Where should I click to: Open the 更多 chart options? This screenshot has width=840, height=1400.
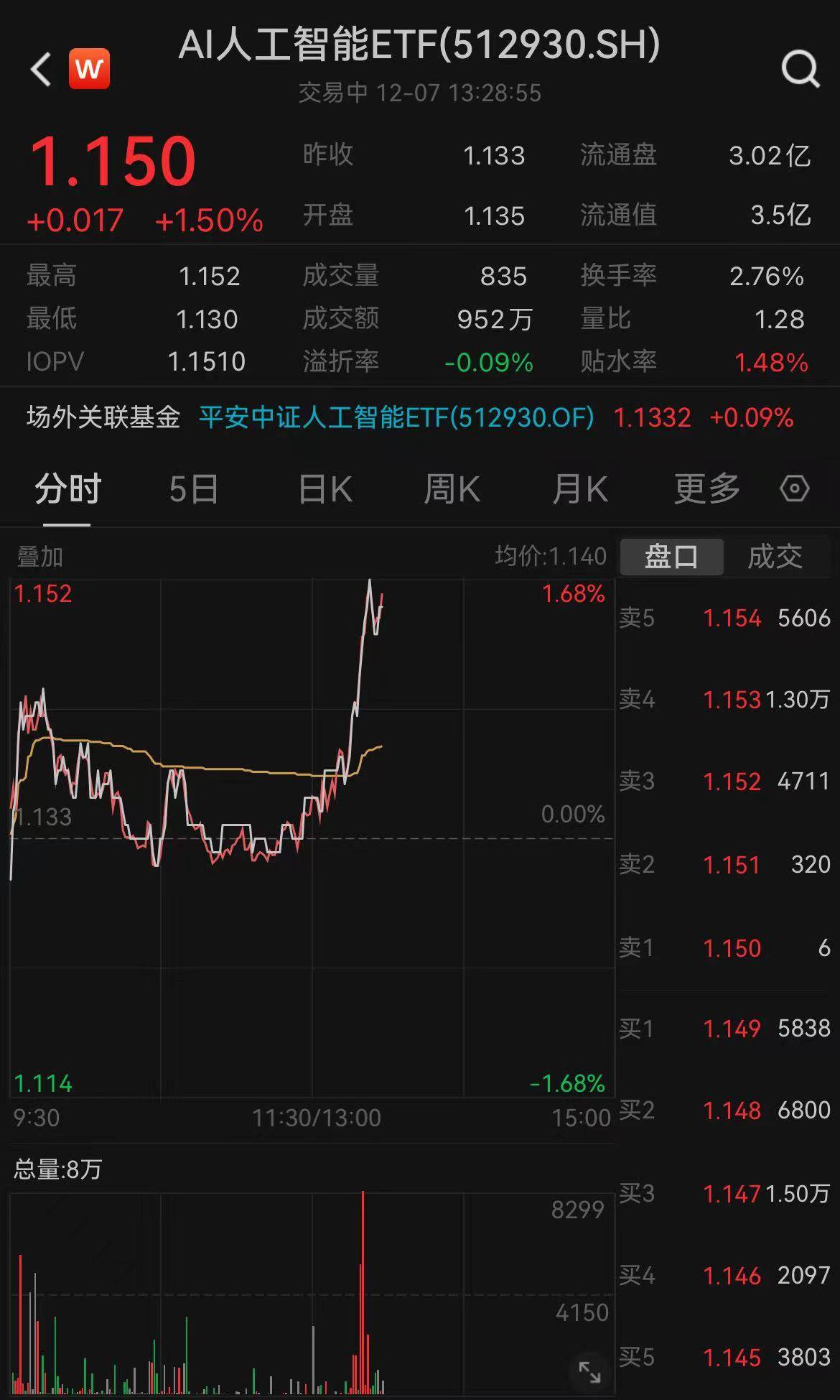[707, 490]
